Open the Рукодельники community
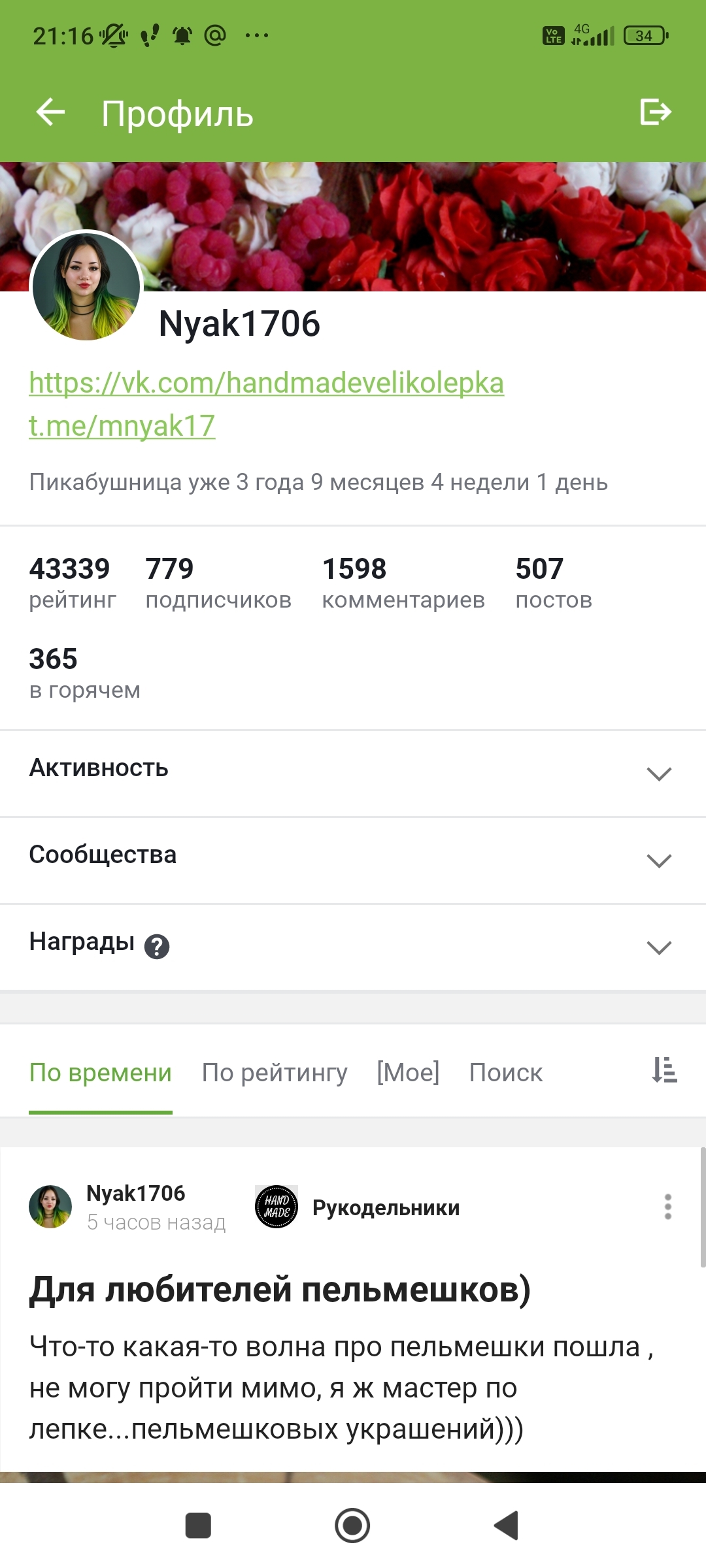Screen dimensions: 706x1568 click(386, 1207)
